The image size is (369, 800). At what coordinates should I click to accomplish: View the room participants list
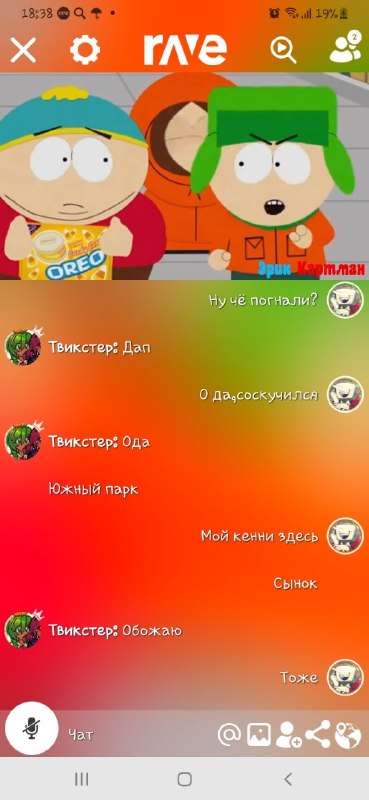[x=345, y=47]
